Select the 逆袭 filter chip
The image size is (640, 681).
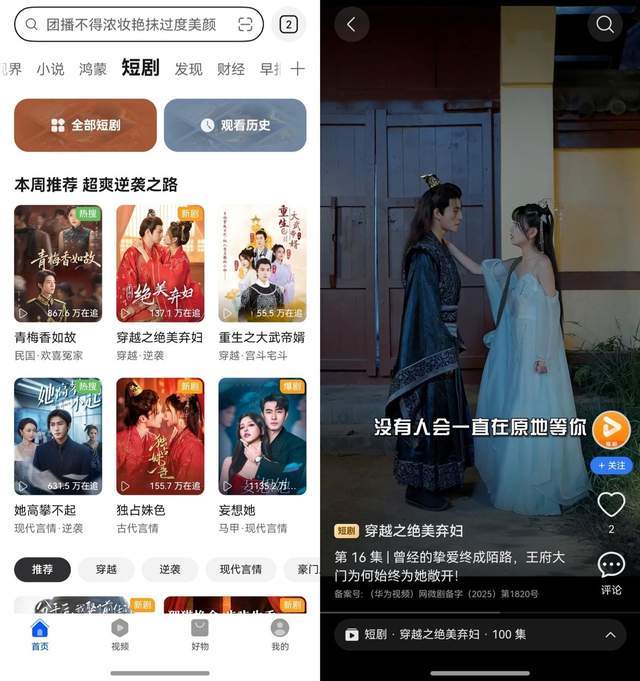click(170, 569)
